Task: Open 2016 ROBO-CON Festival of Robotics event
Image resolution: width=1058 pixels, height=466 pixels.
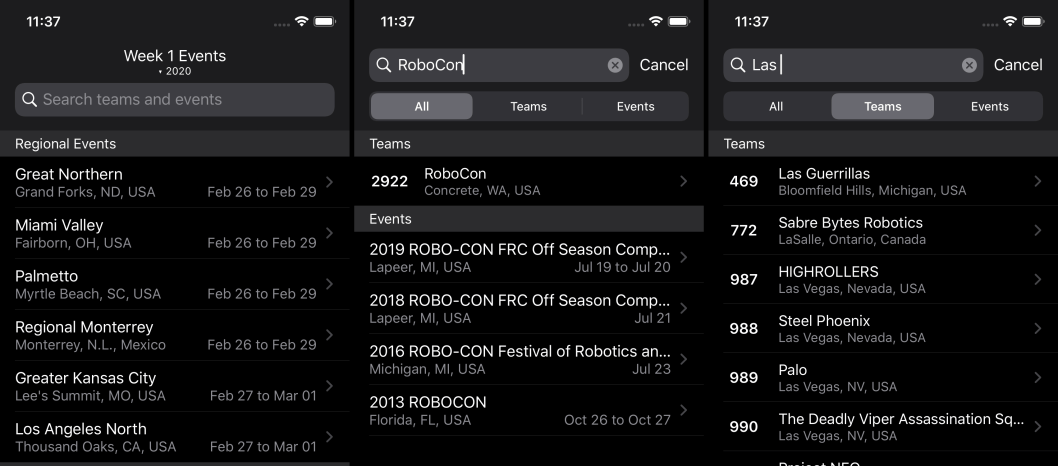Action: [x=529, y=359]
